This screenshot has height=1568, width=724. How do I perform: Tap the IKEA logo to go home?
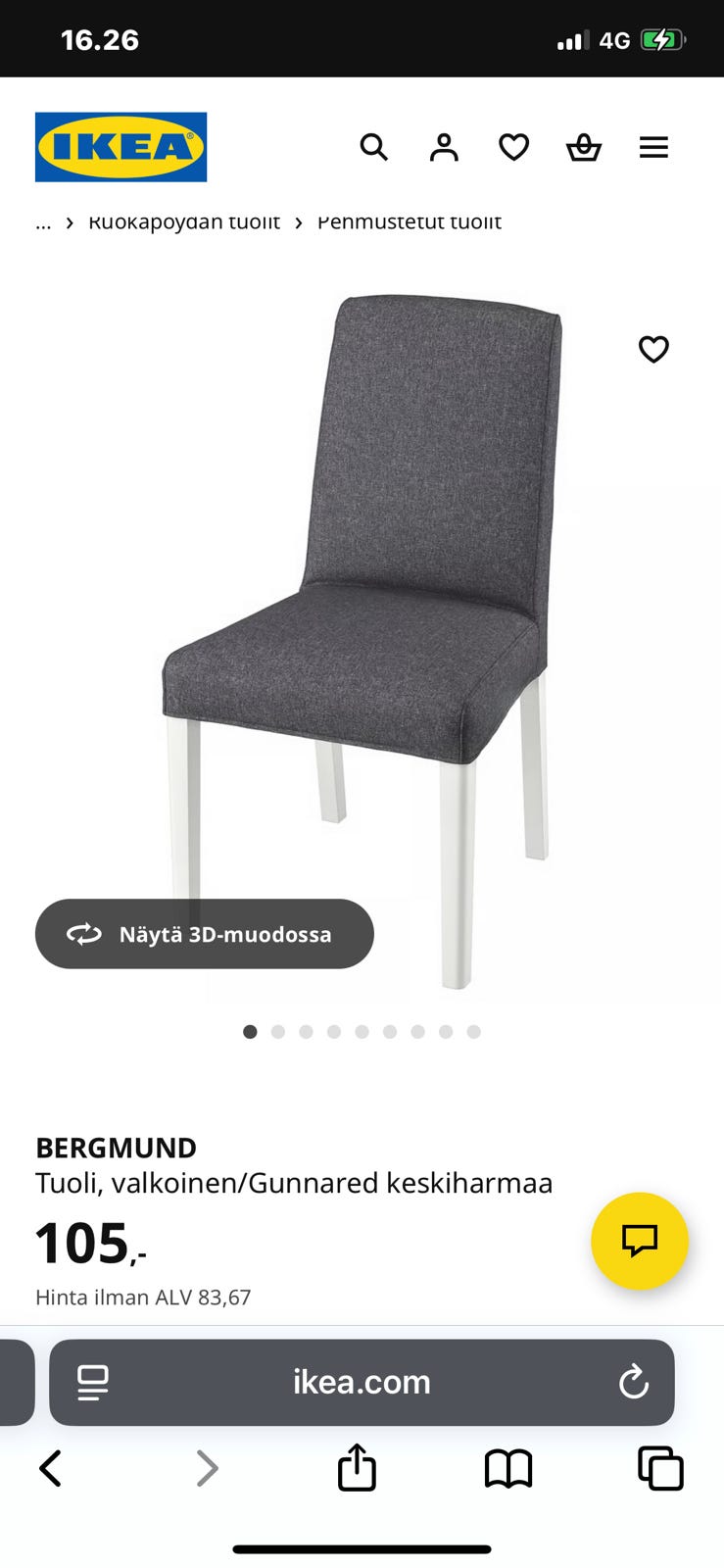tap(121, 147)
